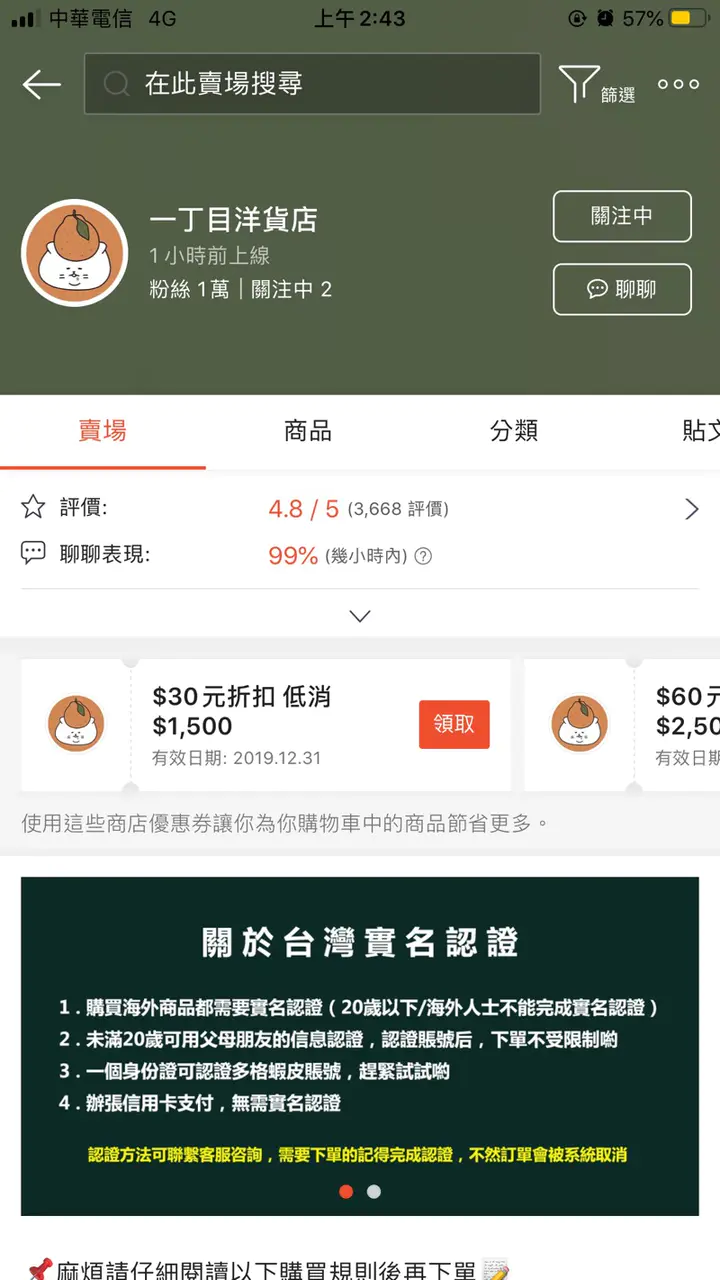Viewport: 720px width, 1280px height.
Task: Claim the $30 coupon with 領取
Action: click(454, 724)
